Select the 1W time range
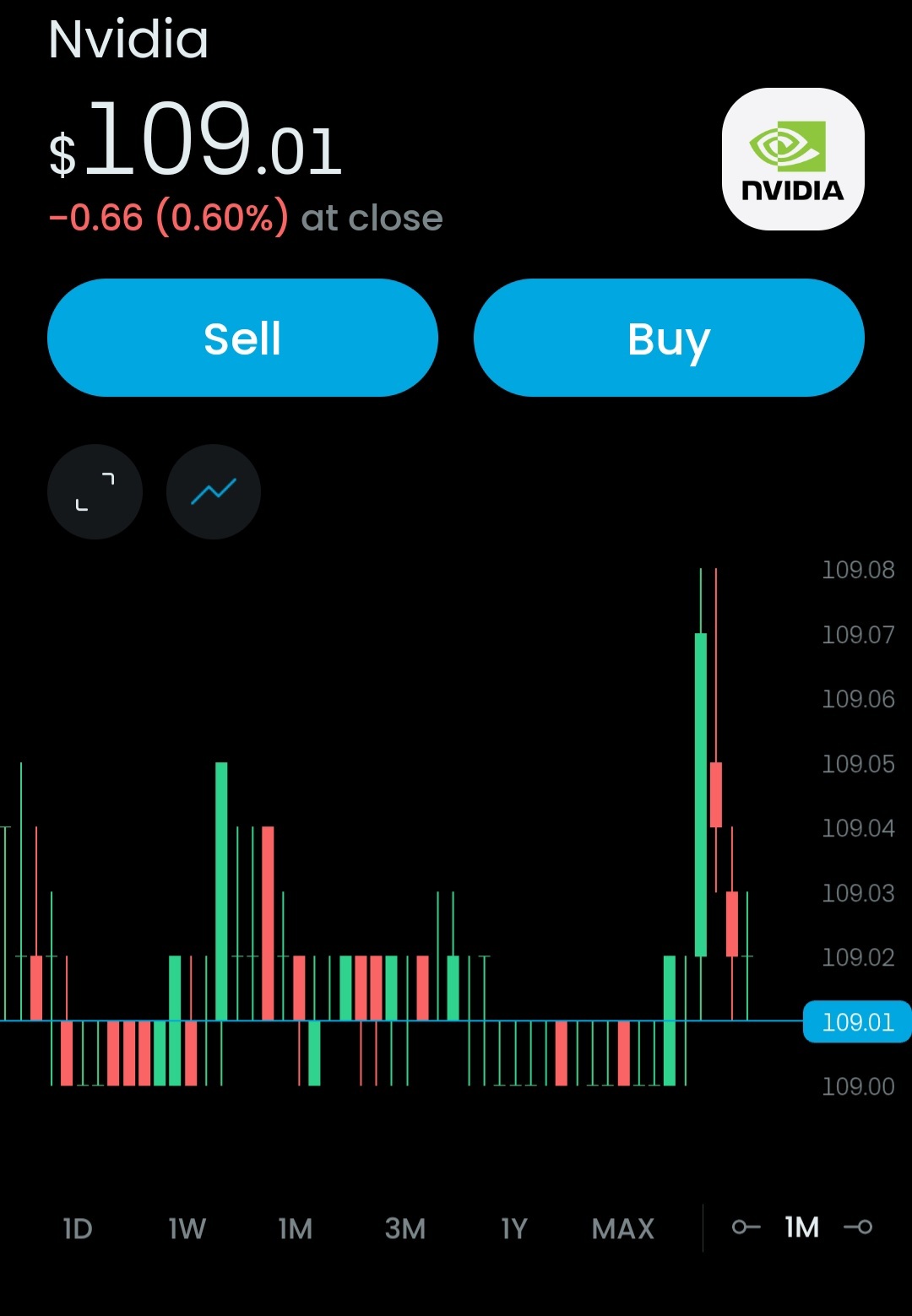This screenshot has width=912, height=1316. [x=187, y=1228]
